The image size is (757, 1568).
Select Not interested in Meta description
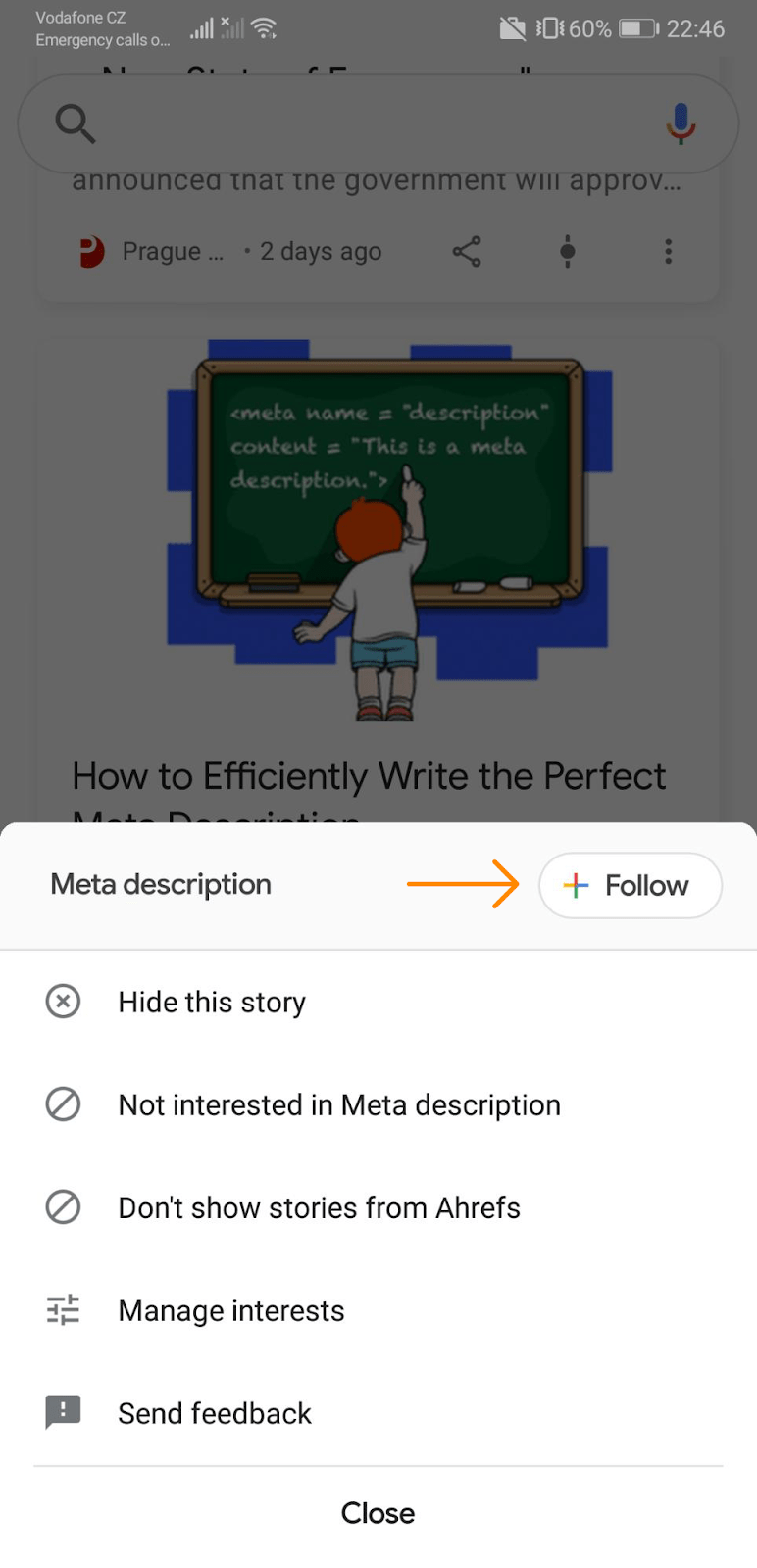(338, 1104)
